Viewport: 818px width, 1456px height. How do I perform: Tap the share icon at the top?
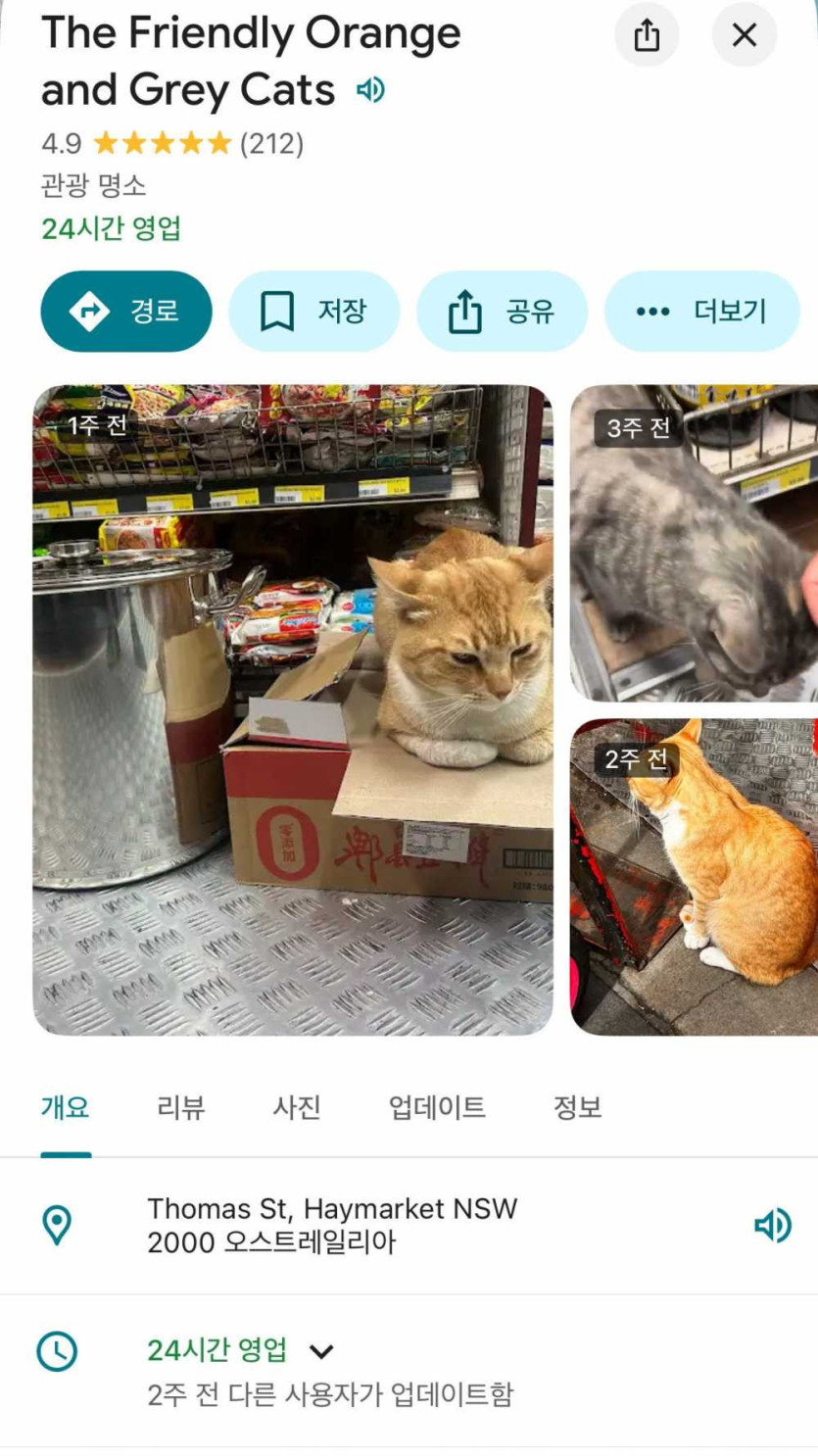(x=647, y=36)
